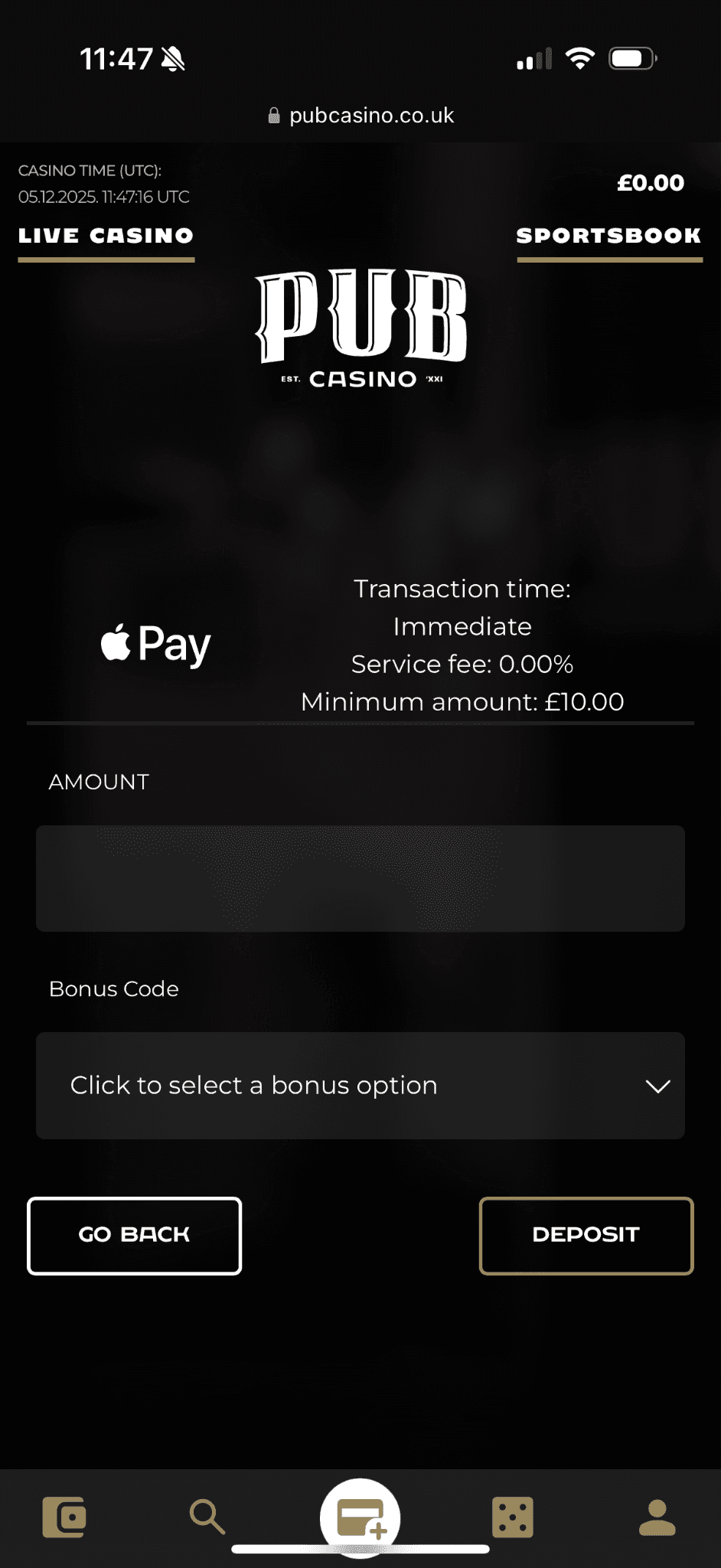Viewport: 721px width, 1568px height.
Task: Open the search tab
Action: [x=207, y=1517]
